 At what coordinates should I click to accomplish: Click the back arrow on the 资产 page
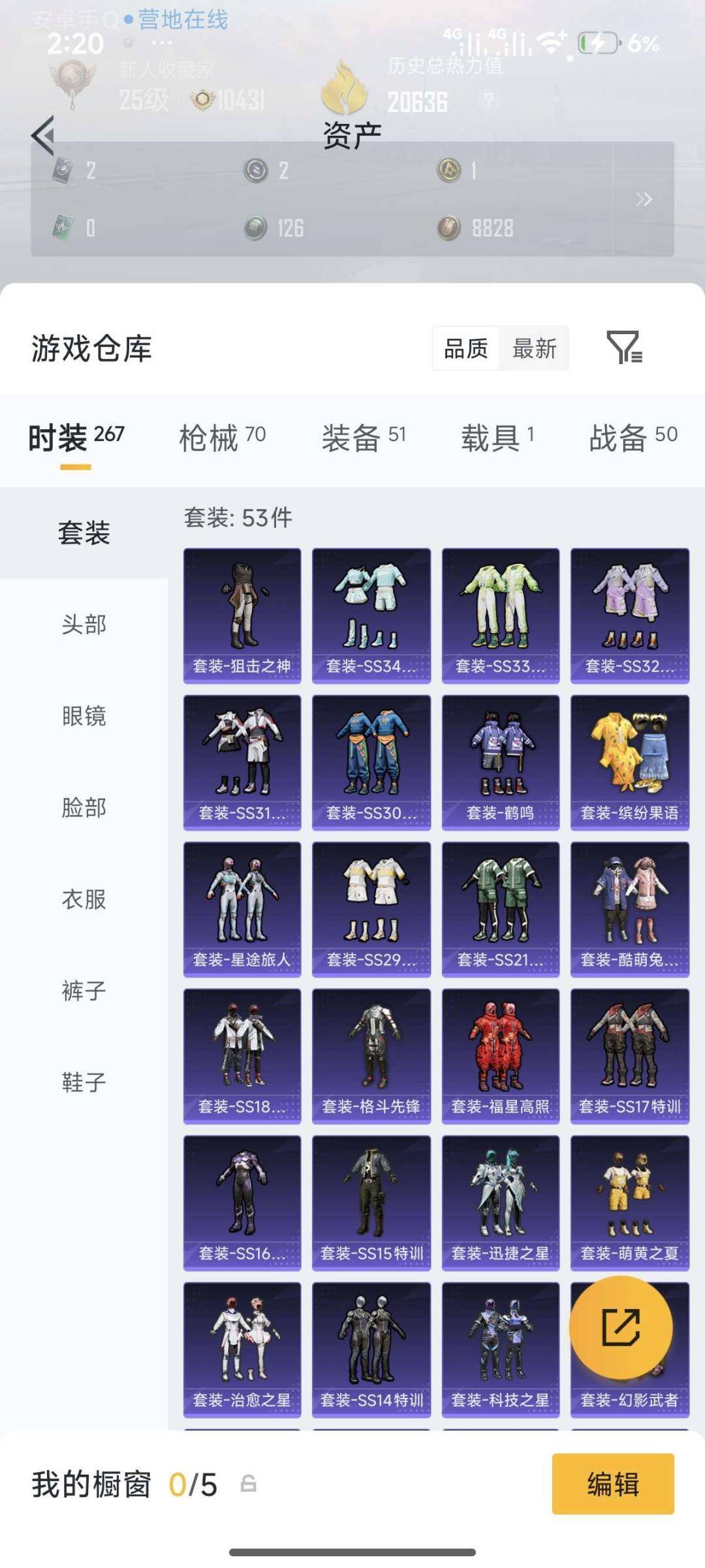(41, 135)
